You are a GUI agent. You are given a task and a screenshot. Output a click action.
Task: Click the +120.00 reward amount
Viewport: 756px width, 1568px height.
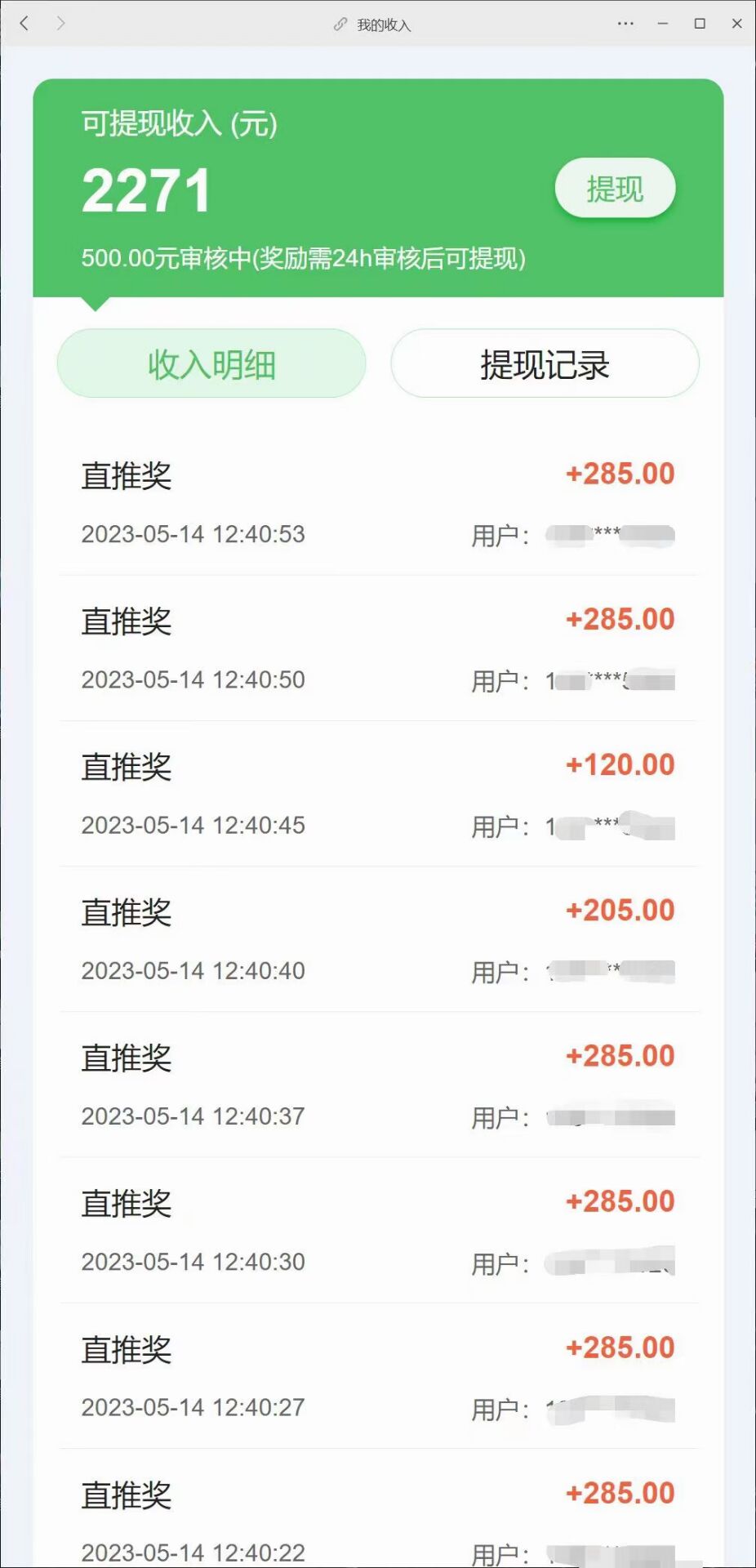click(x=620, y=765)
